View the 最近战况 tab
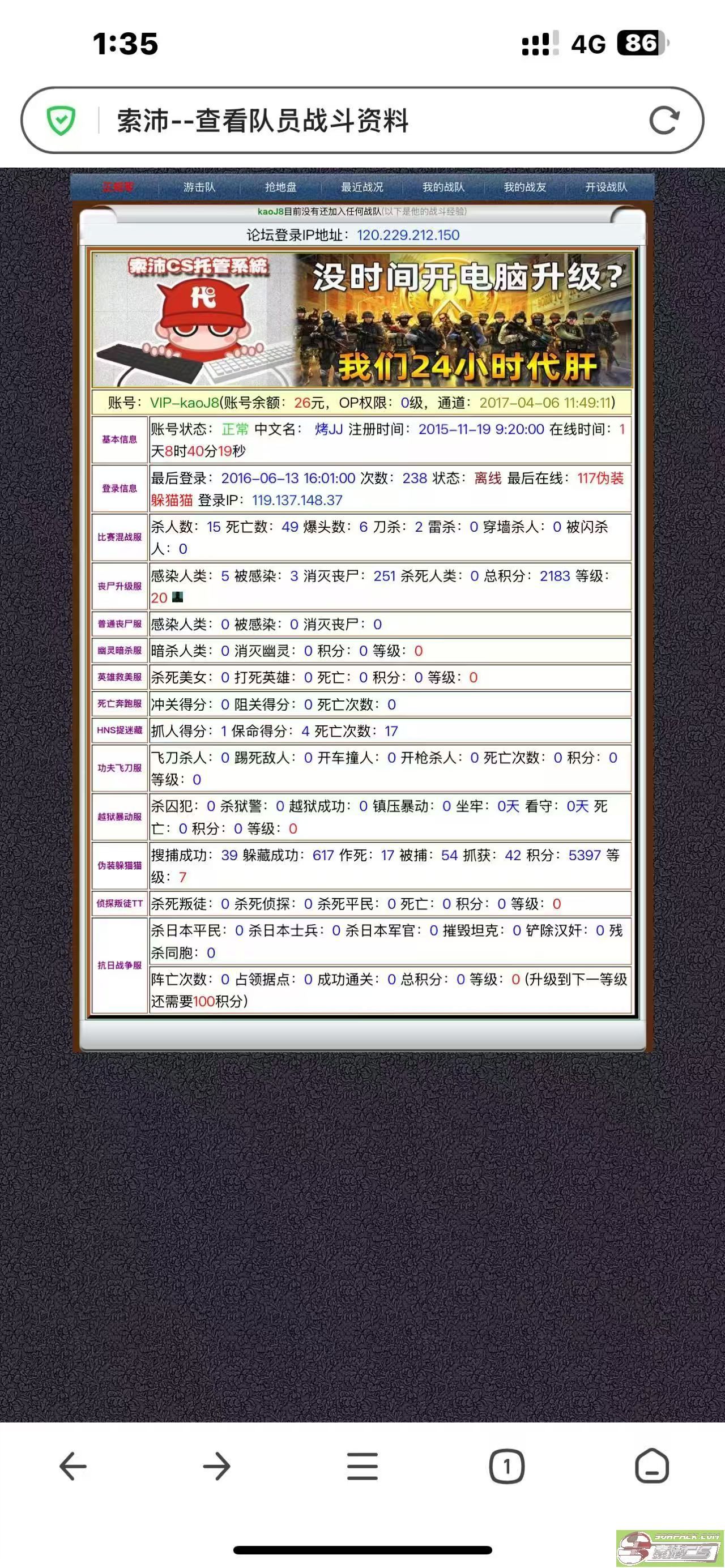 (x=361, y=187)
